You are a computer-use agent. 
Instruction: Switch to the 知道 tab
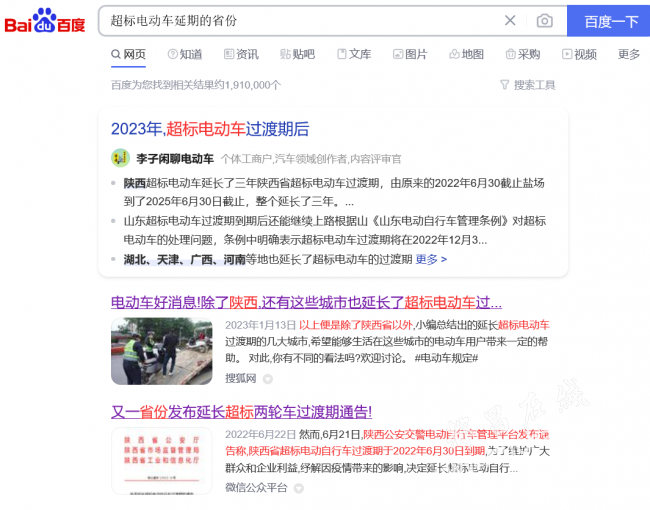pyautogui.click(x=184, y=54)
